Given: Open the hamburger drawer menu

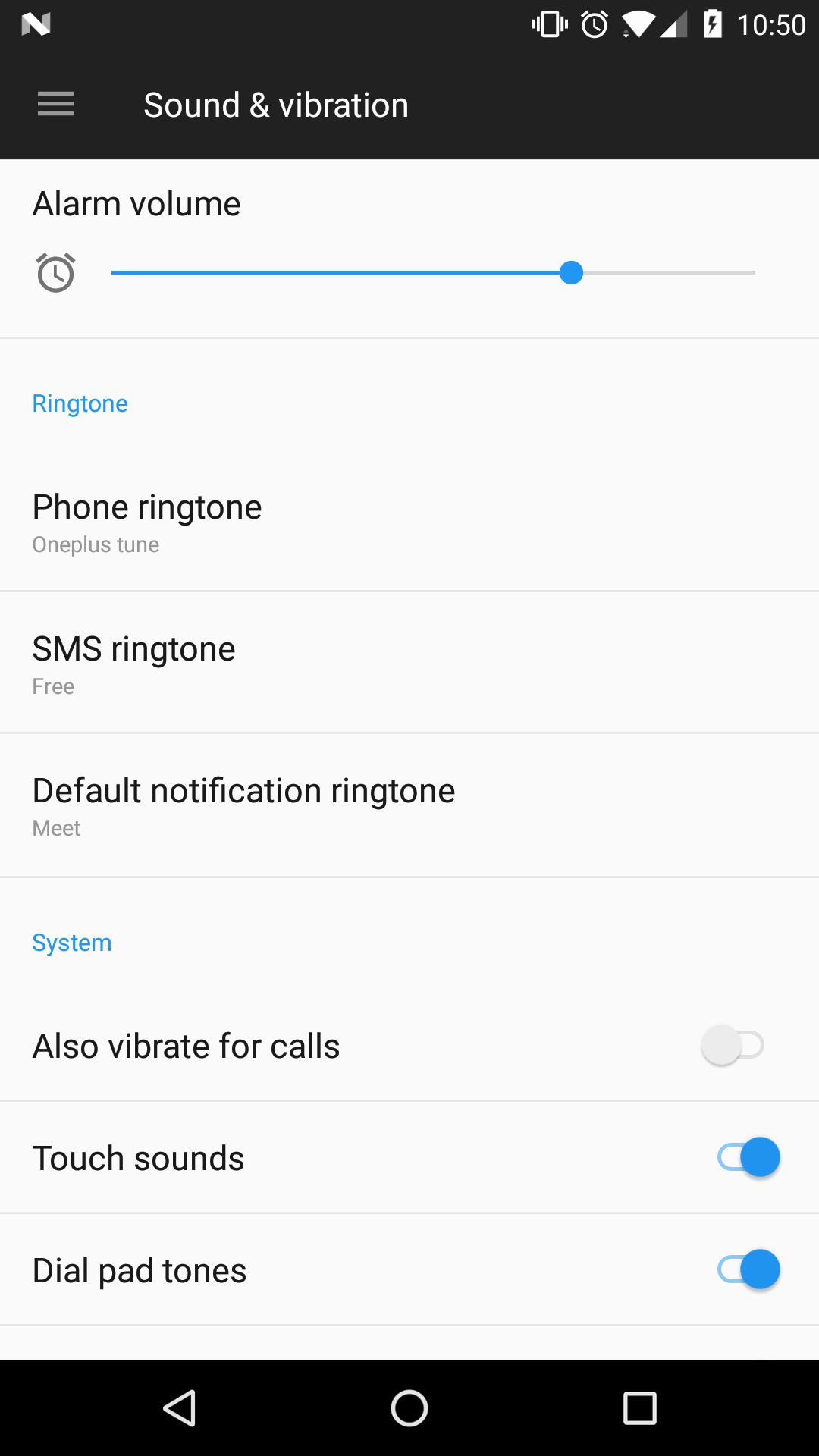Looking at the screenshot, I should [x=55, y=105].
